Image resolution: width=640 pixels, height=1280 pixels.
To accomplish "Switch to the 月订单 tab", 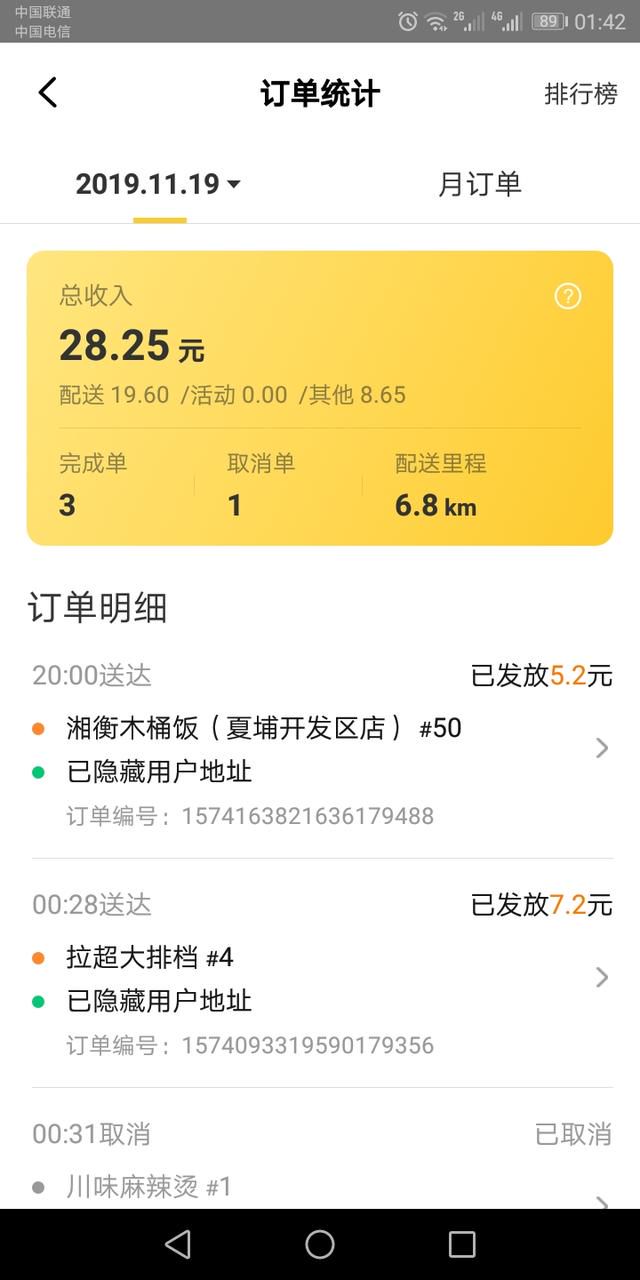I will (x=480, y=184).
